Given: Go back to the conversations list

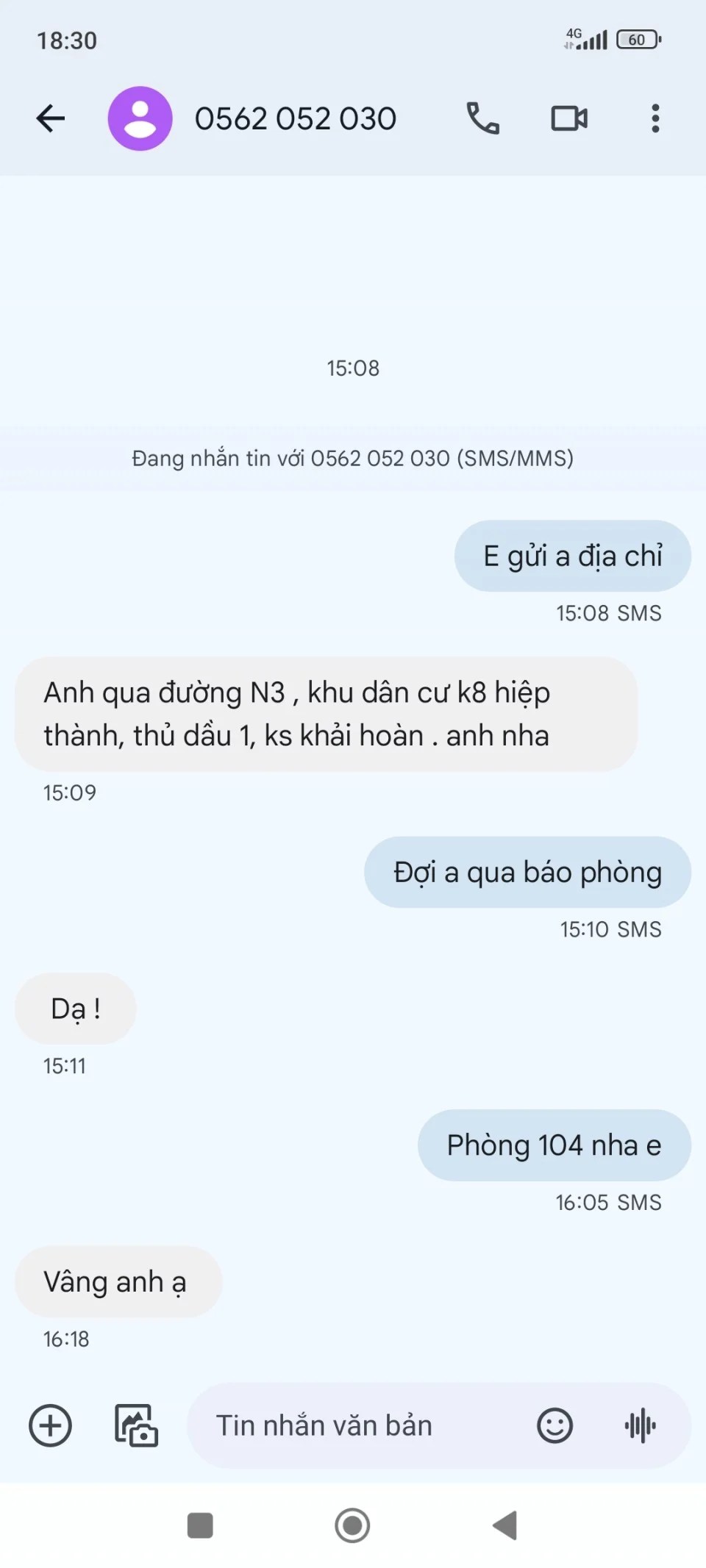Looking at the screenshot, I should (51, 118).
